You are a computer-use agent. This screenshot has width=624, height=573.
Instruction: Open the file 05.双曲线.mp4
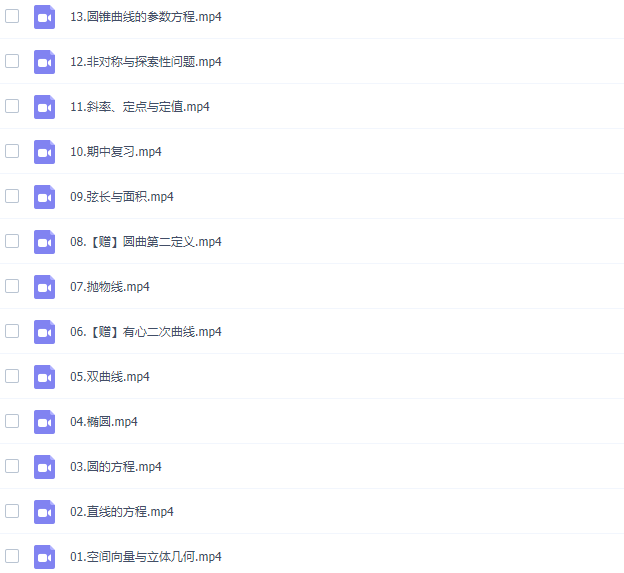click(110, 377)
